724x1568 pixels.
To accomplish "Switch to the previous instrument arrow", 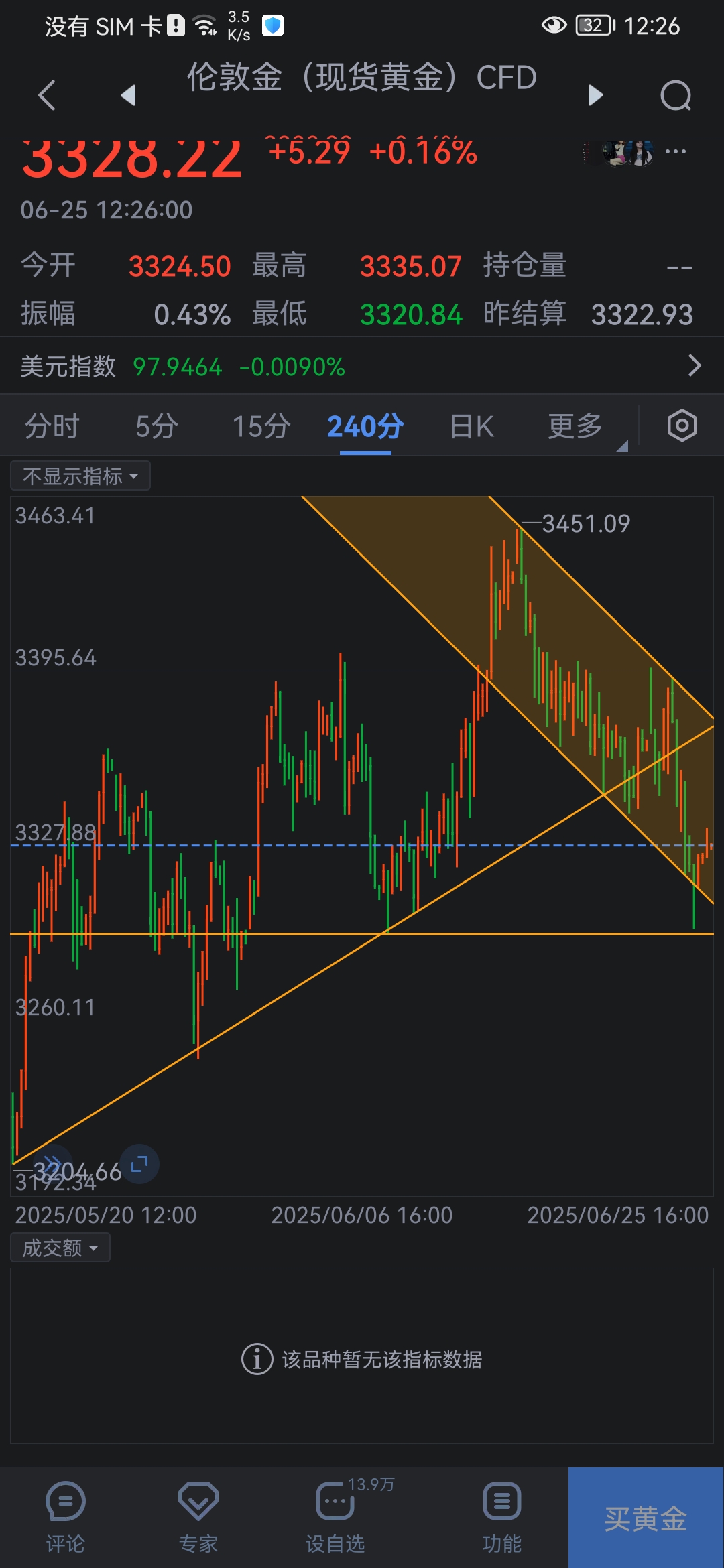I will pyautogui.click(x=128, y=95).
